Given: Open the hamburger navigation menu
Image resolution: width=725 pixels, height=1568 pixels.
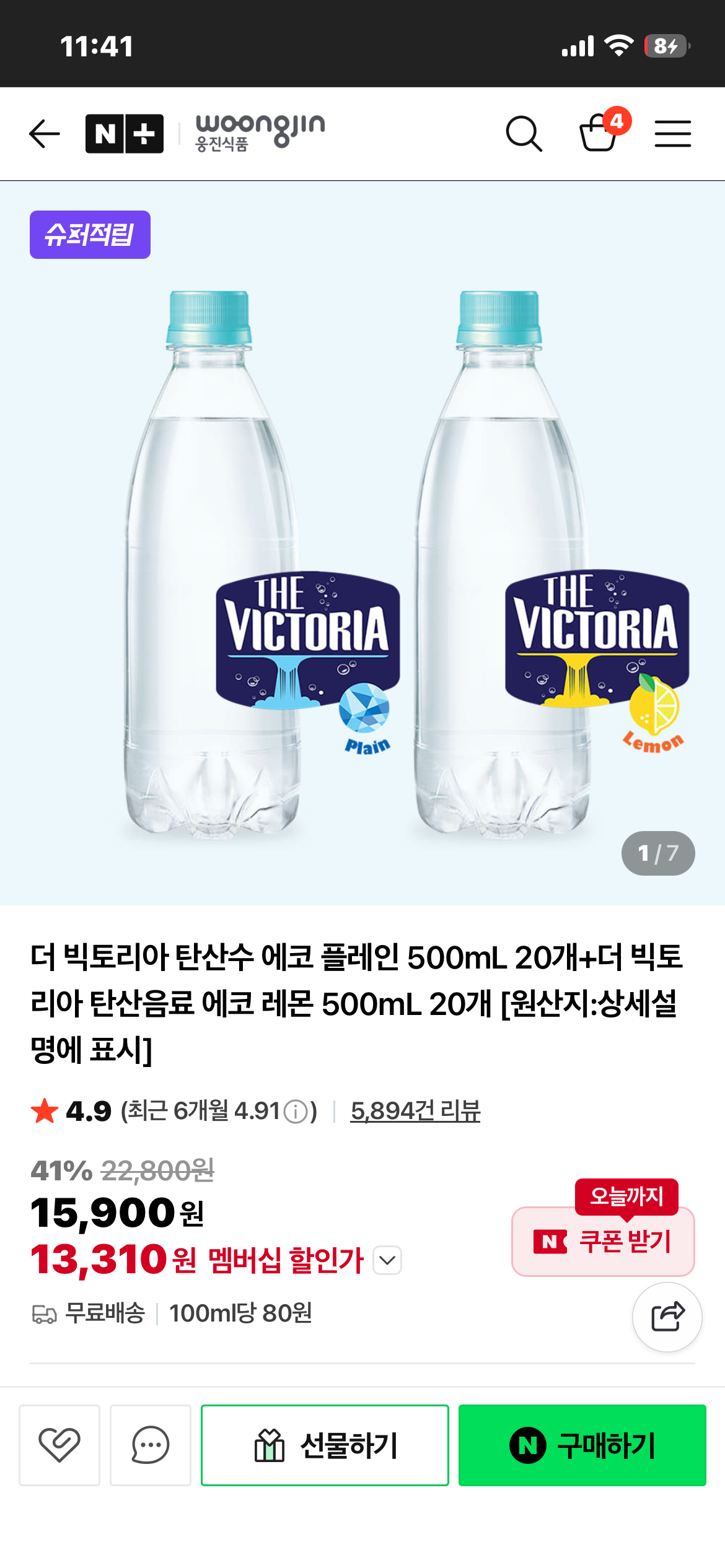Looking at the screenshot, I should click(x=672, y=134).
